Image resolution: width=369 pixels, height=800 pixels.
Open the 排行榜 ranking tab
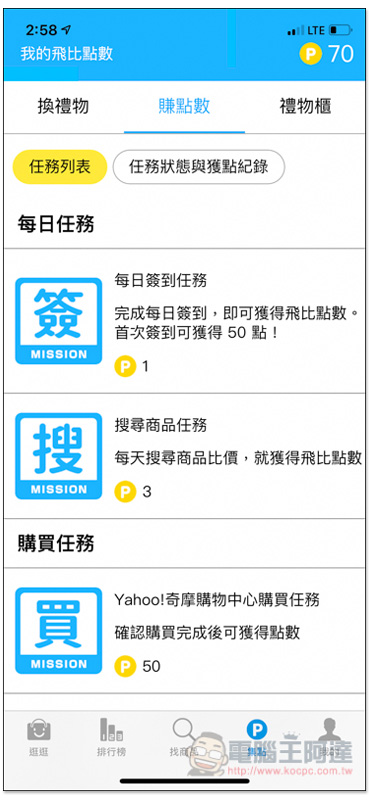(111, 737)
